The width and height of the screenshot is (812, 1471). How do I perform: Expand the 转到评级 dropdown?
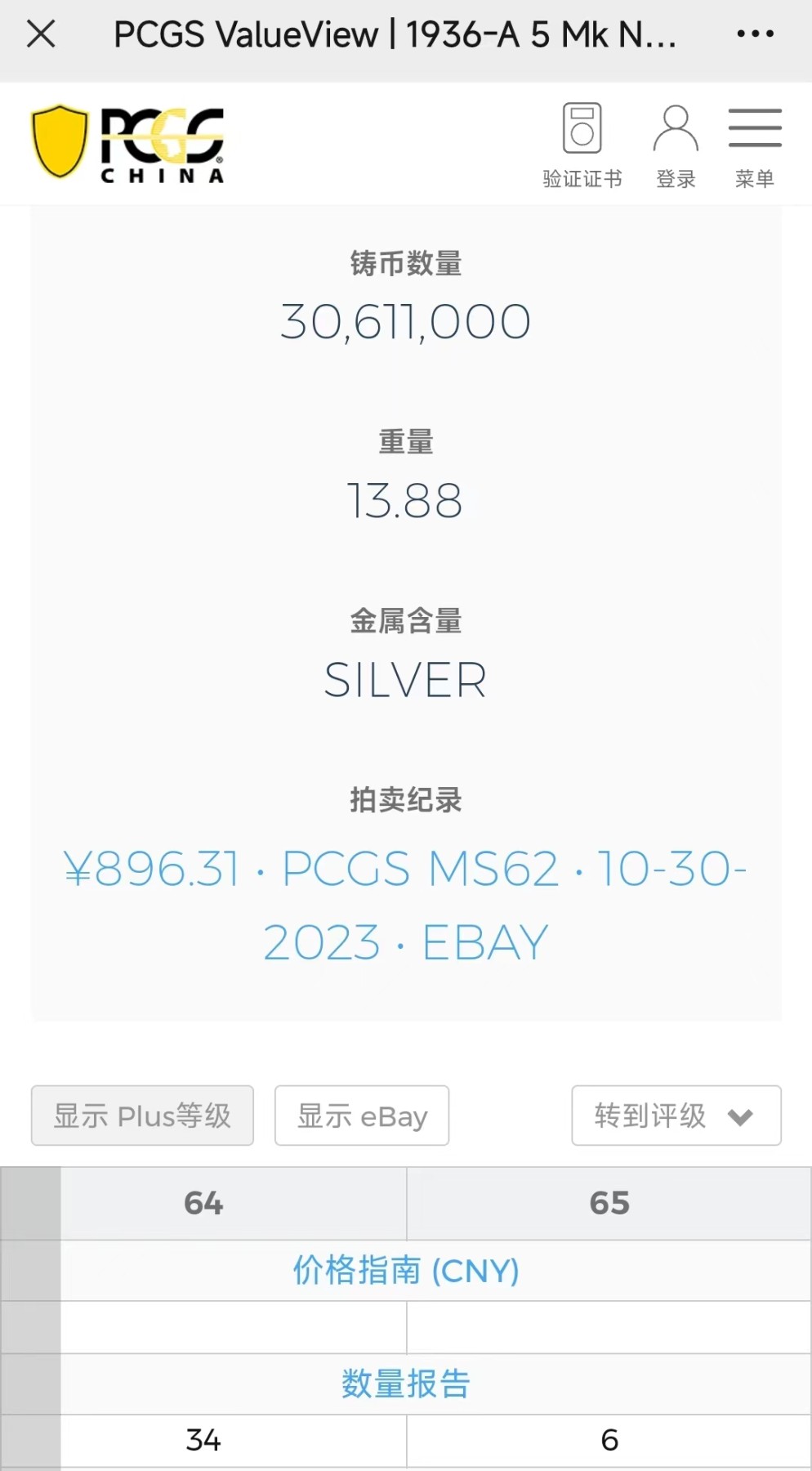[676, 1116]
